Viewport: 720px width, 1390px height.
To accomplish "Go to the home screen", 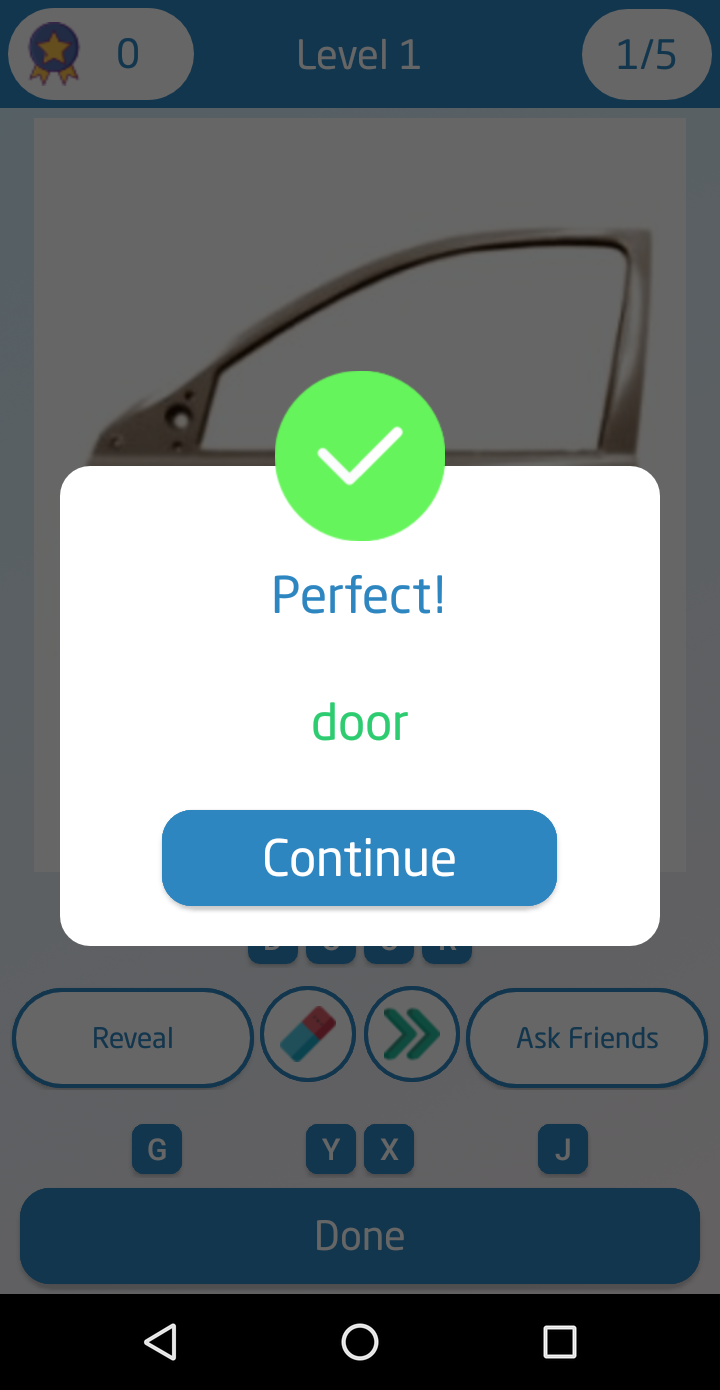I will coord(360,1341).
